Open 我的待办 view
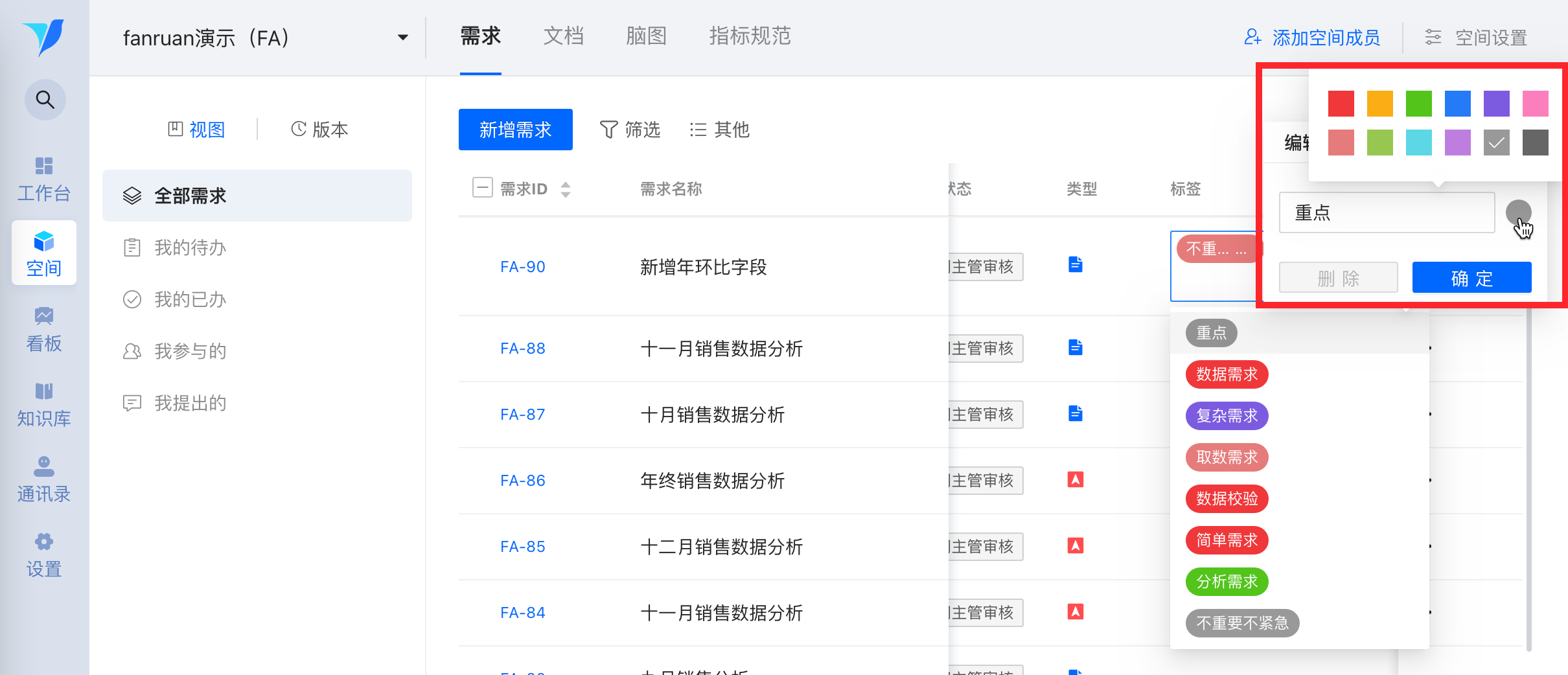This screenshot has height=675, width=1568. coord(190,247)
